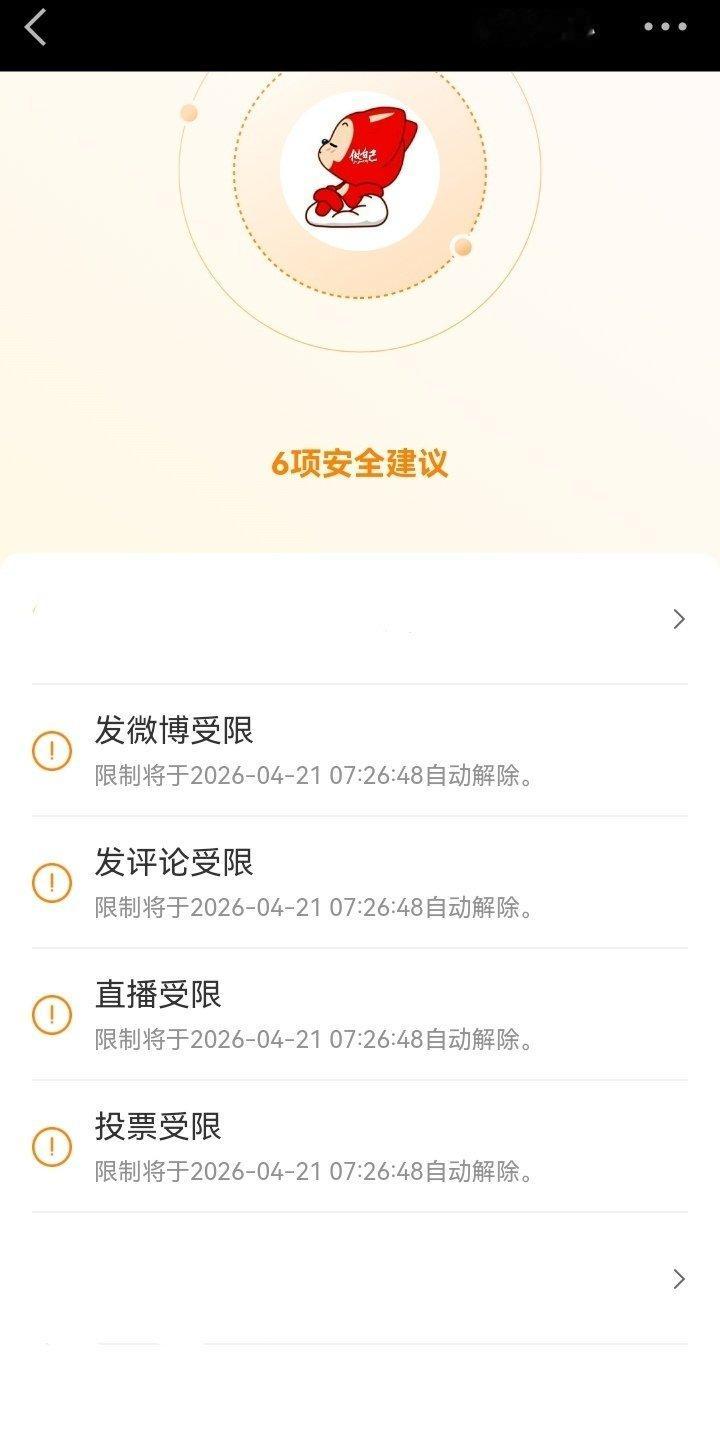The image size is (720, 1448).
Task: Open the 6项安全建议 suggestions heading
Action: [x=360, y=464]
